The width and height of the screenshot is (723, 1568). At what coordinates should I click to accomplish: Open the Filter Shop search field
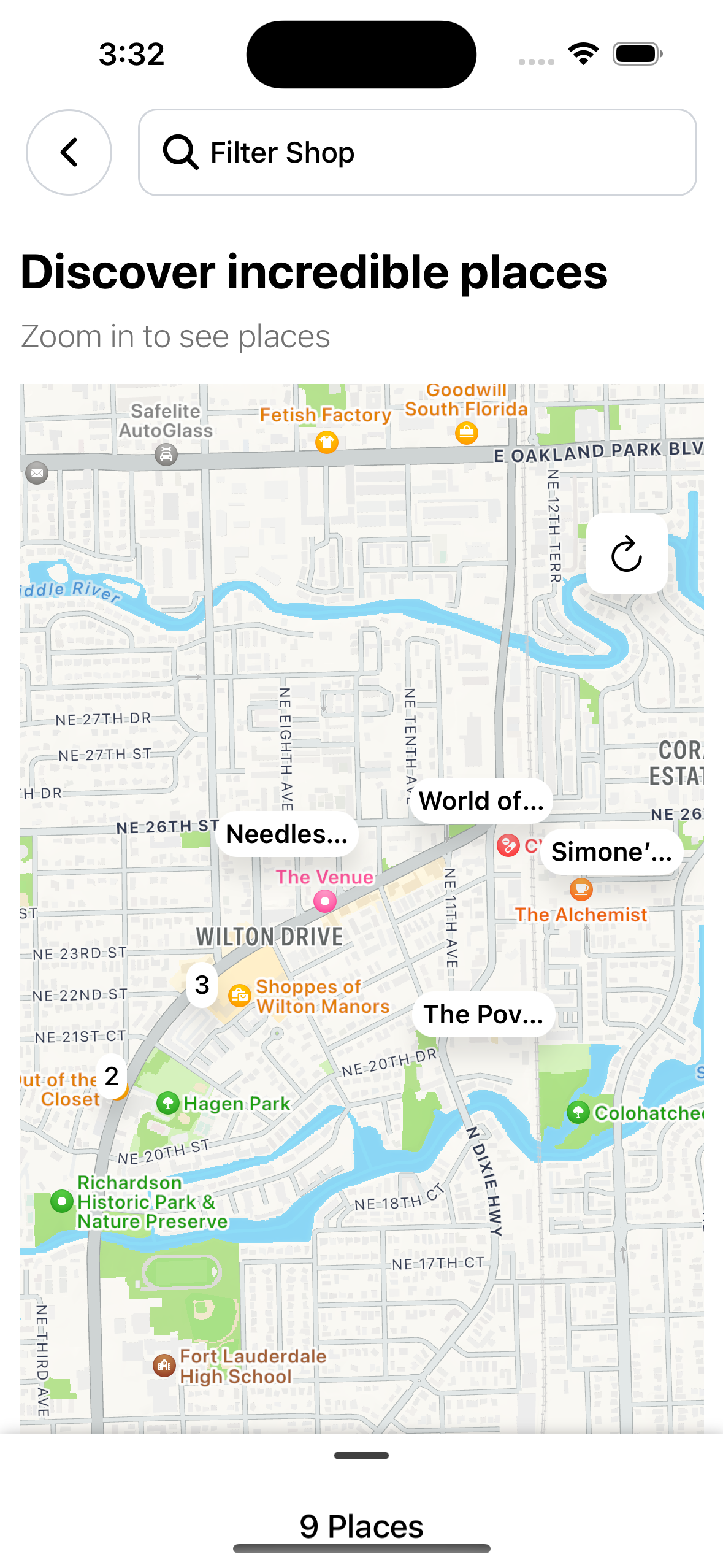click(417, 152)
